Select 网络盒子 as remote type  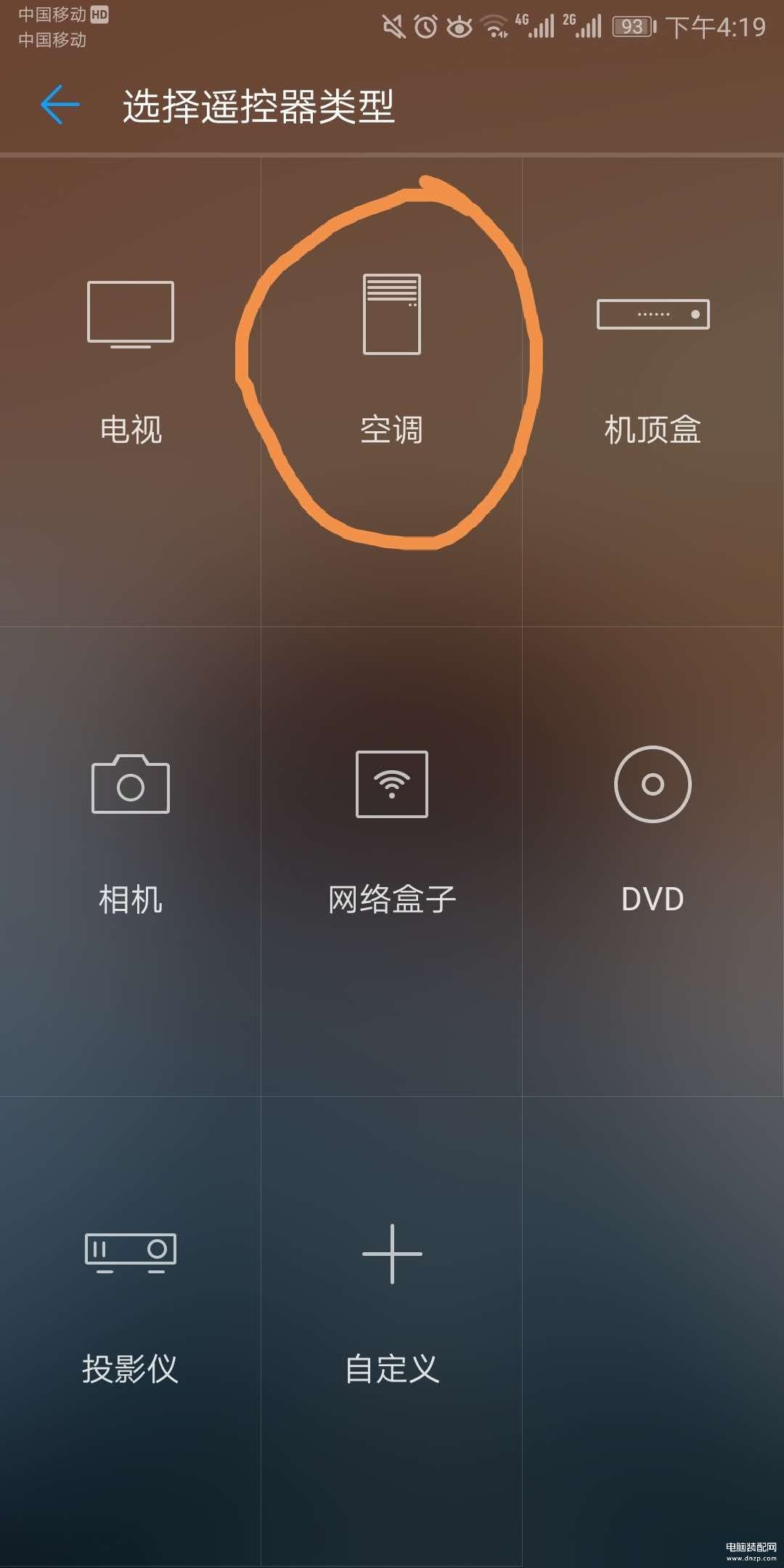tap(392, 862)
